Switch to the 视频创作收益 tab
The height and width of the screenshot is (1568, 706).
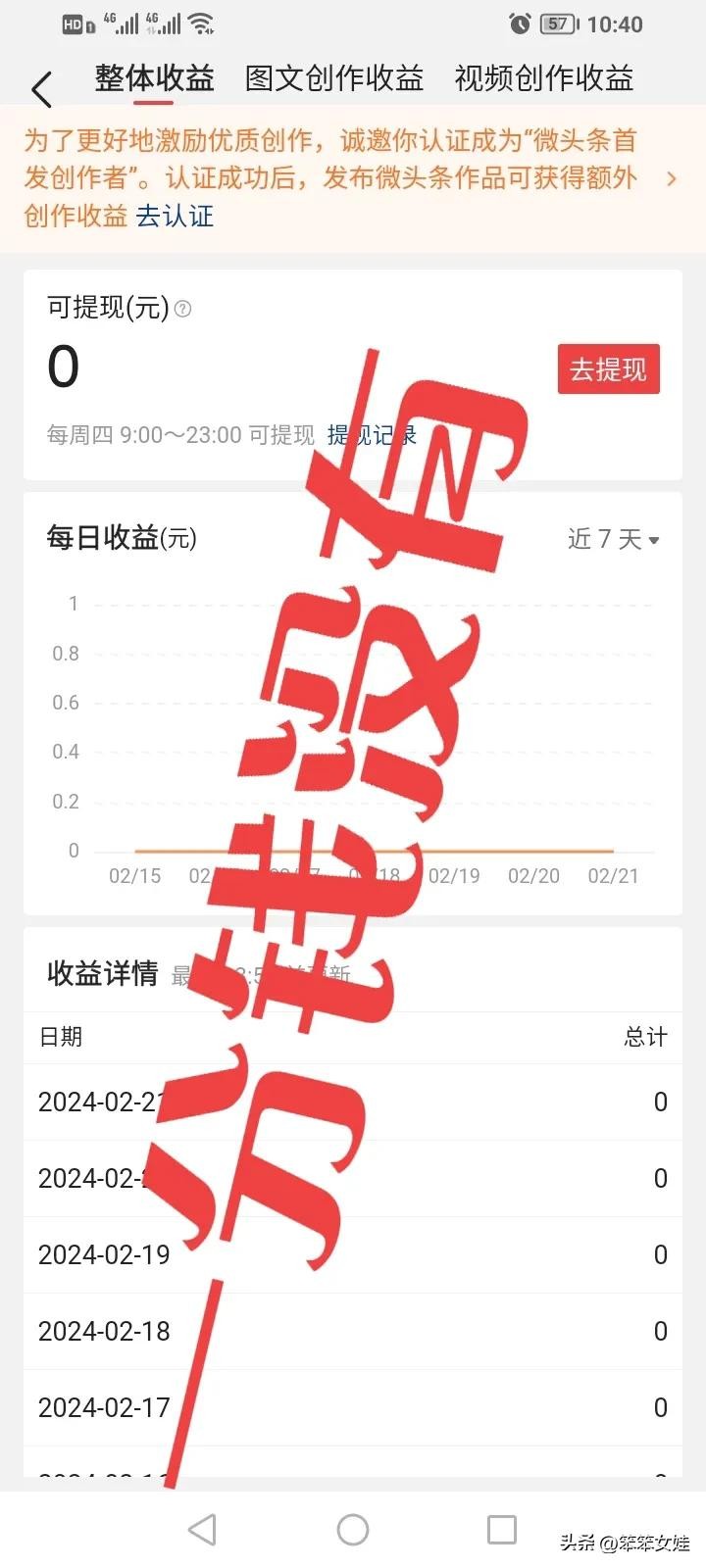(544, 78)
